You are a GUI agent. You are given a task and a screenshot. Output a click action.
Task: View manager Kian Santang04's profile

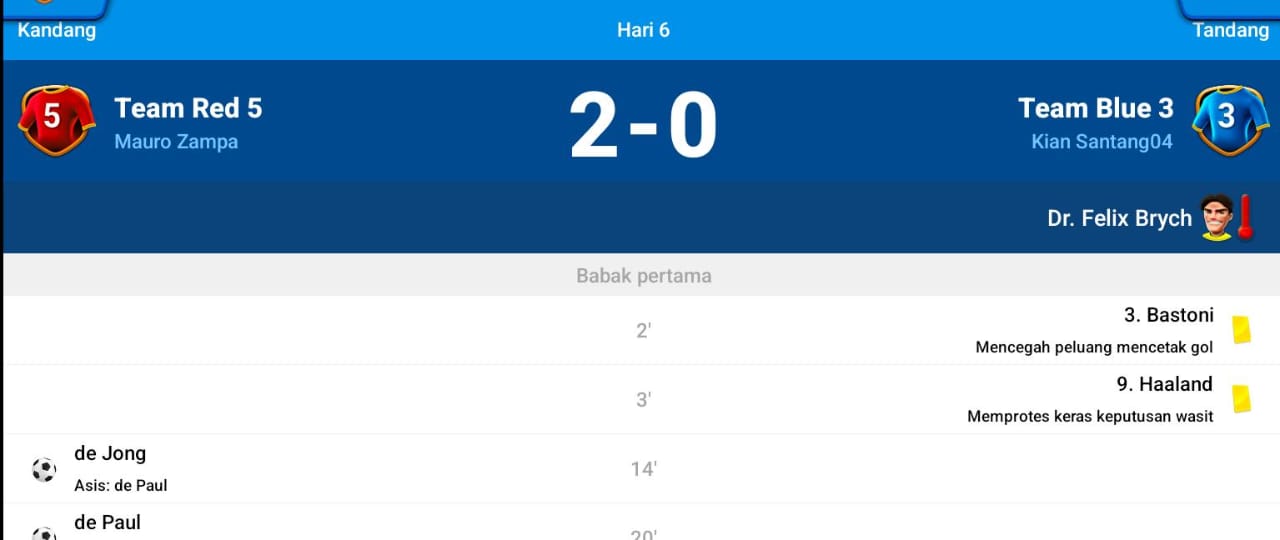point(1101,142)
